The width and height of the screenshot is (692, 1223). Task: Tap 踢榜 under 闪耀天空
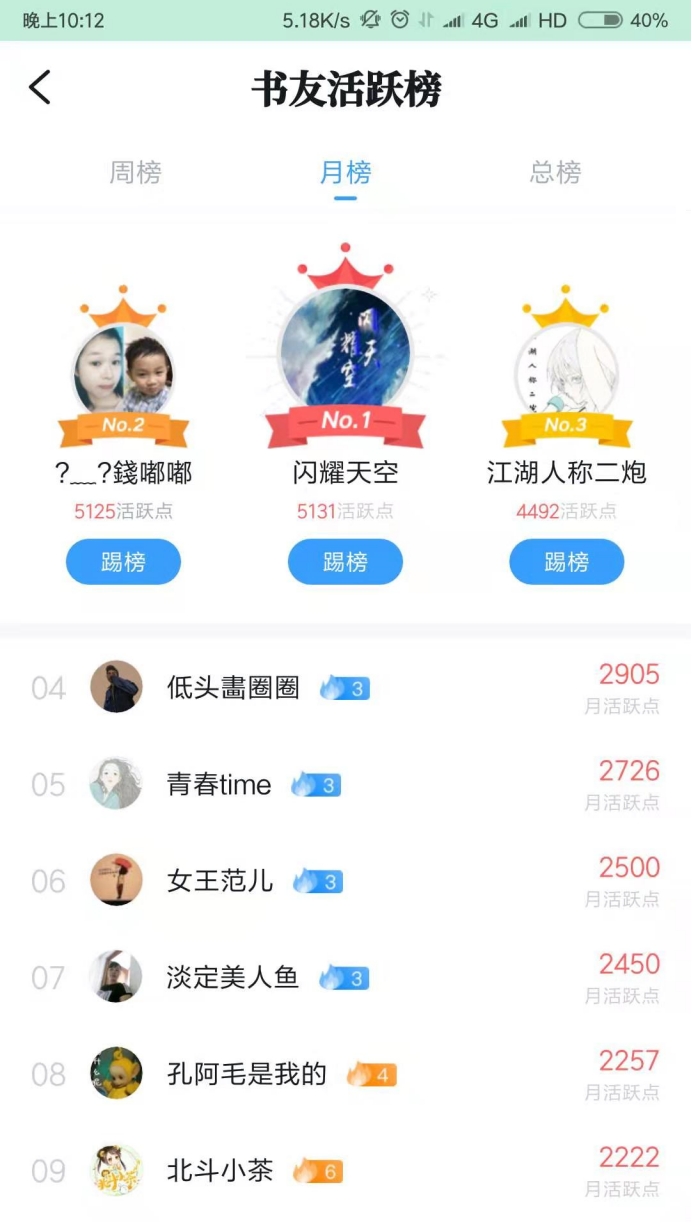point(345,562)
